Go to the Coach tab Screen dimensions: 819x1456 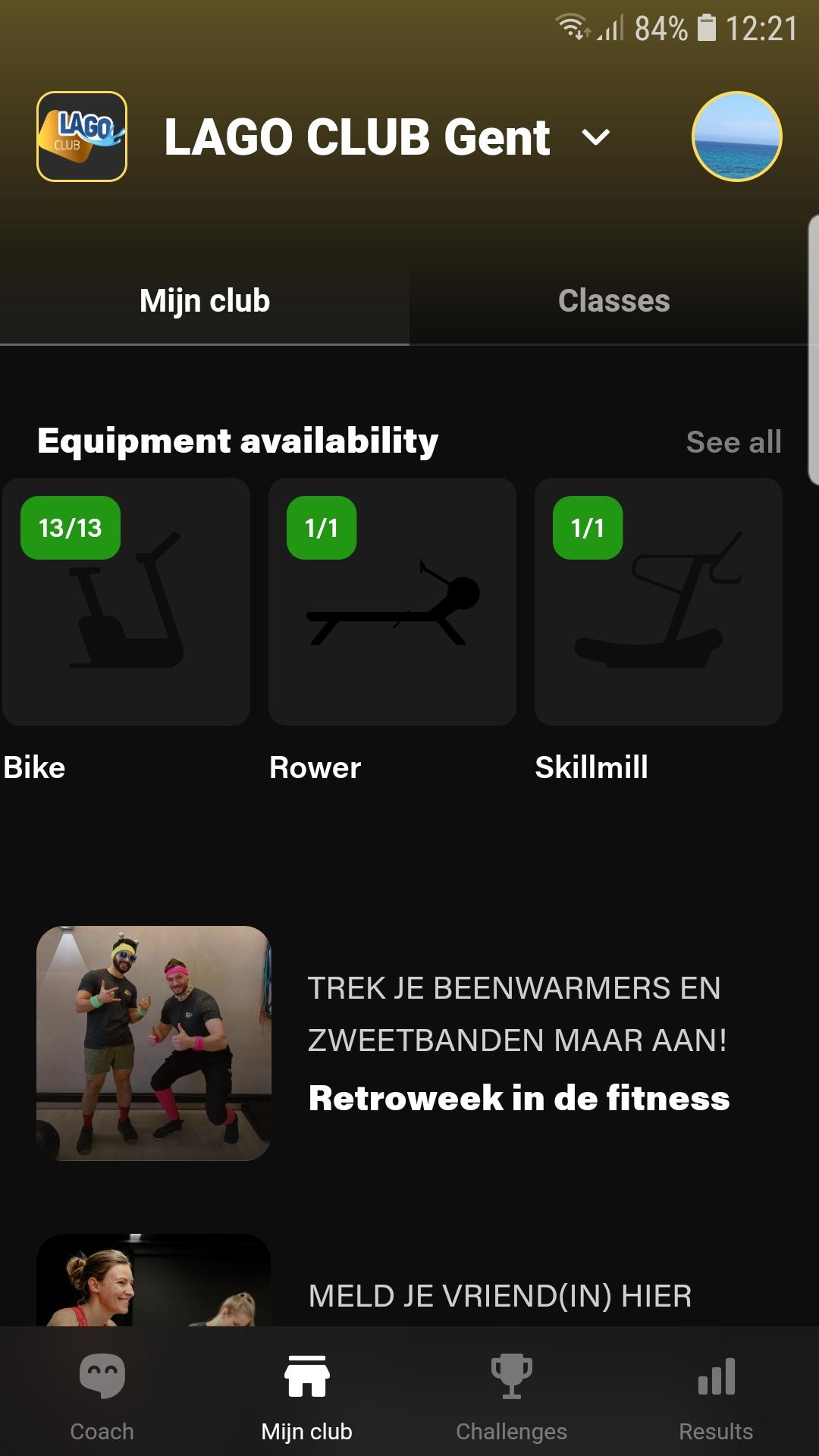point(102,1395)
